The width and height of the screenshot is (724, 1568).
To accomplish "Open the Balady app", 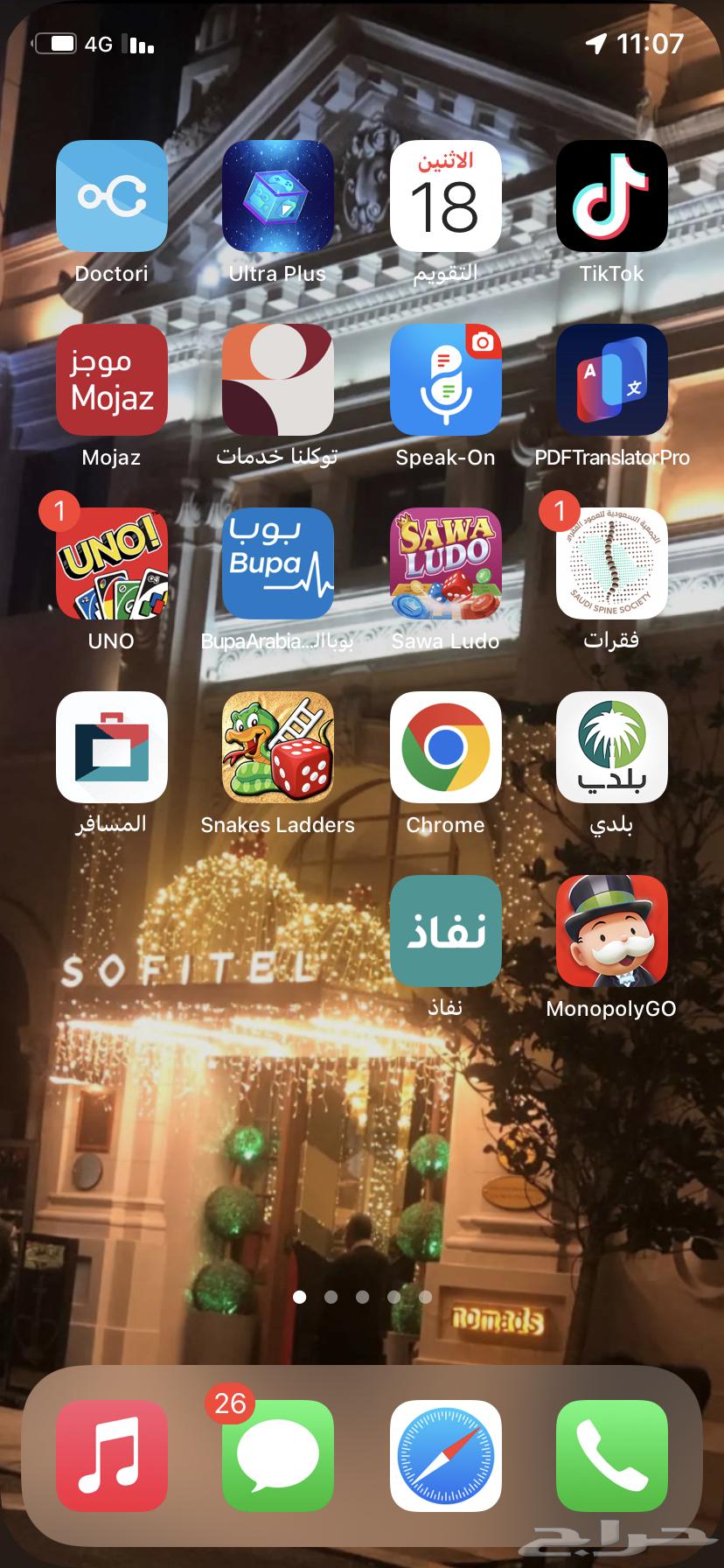I will point(611,747).
